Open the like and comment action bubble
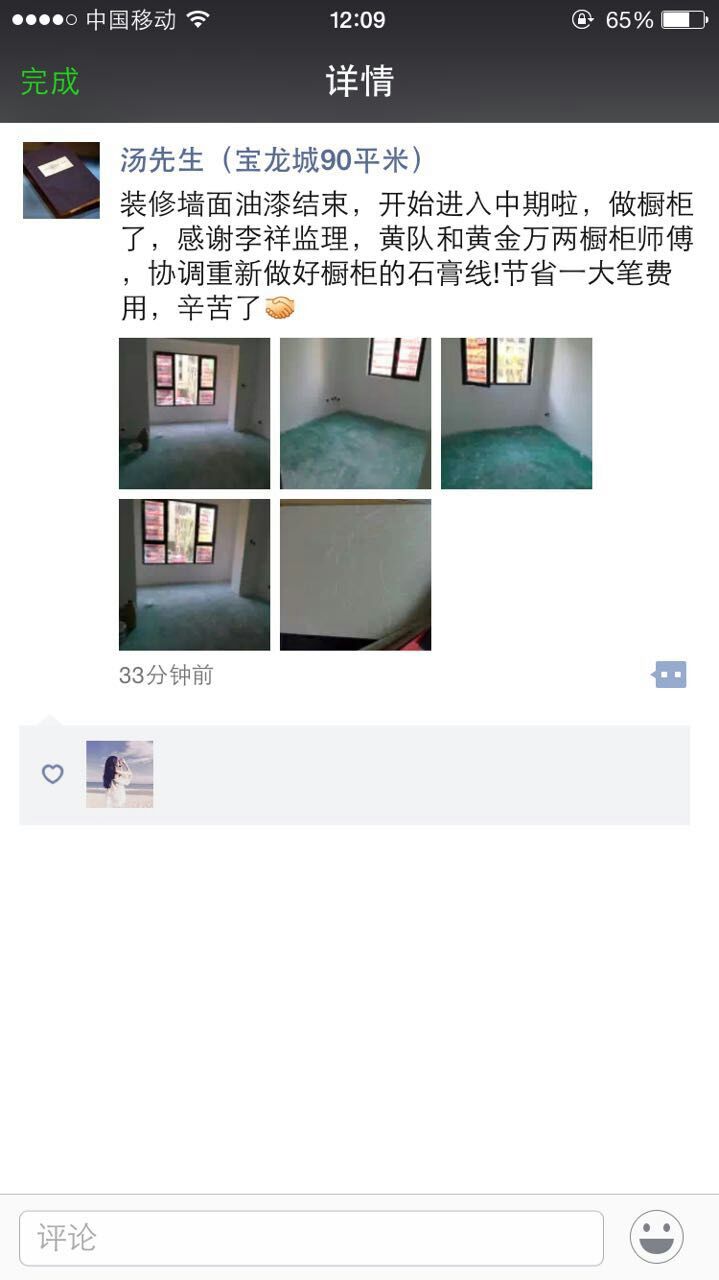This screenshot has height=1280, width=719. tap(669, 675)
